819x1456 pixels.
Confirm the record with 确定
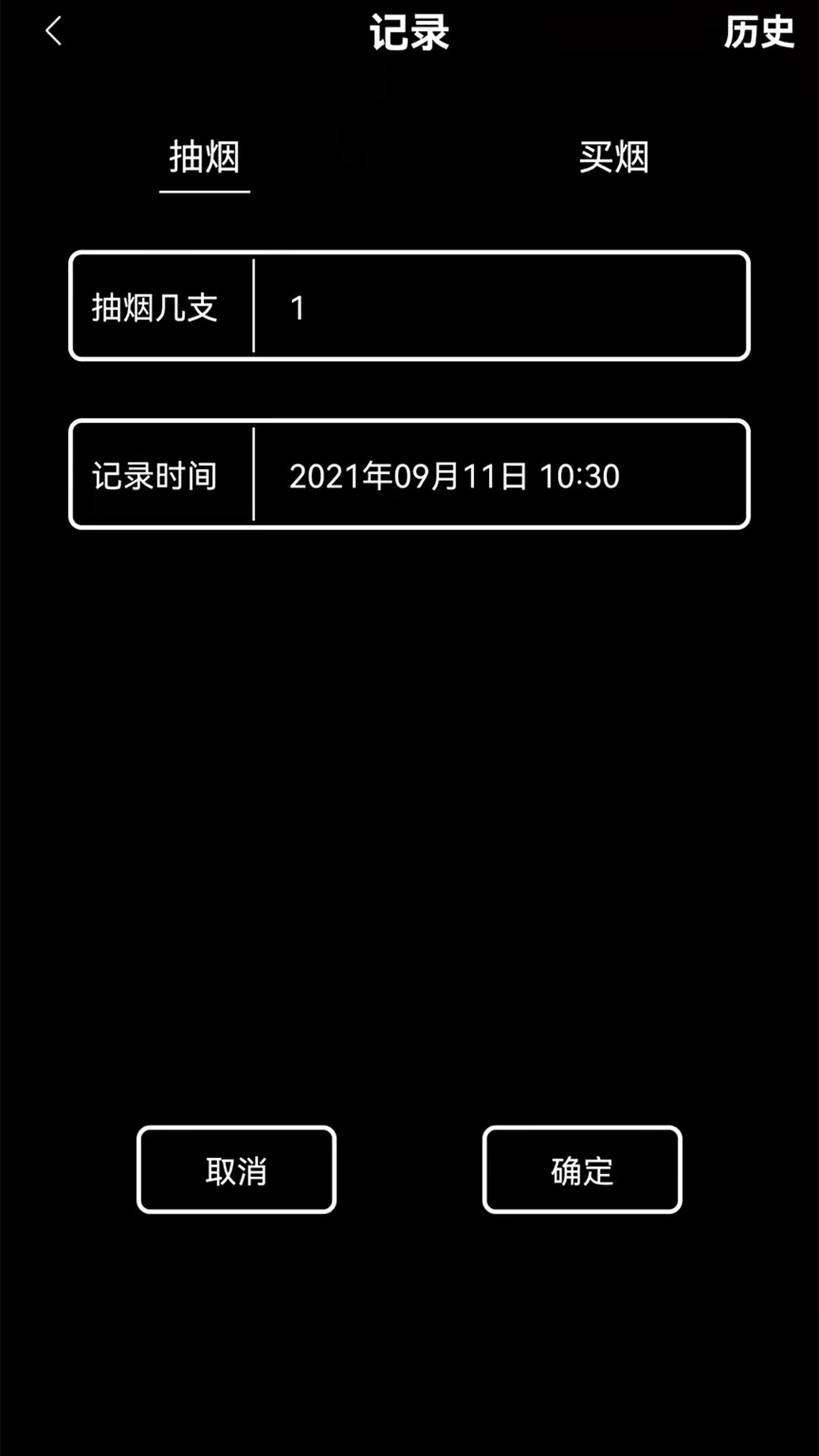(x=582, y=1169)
